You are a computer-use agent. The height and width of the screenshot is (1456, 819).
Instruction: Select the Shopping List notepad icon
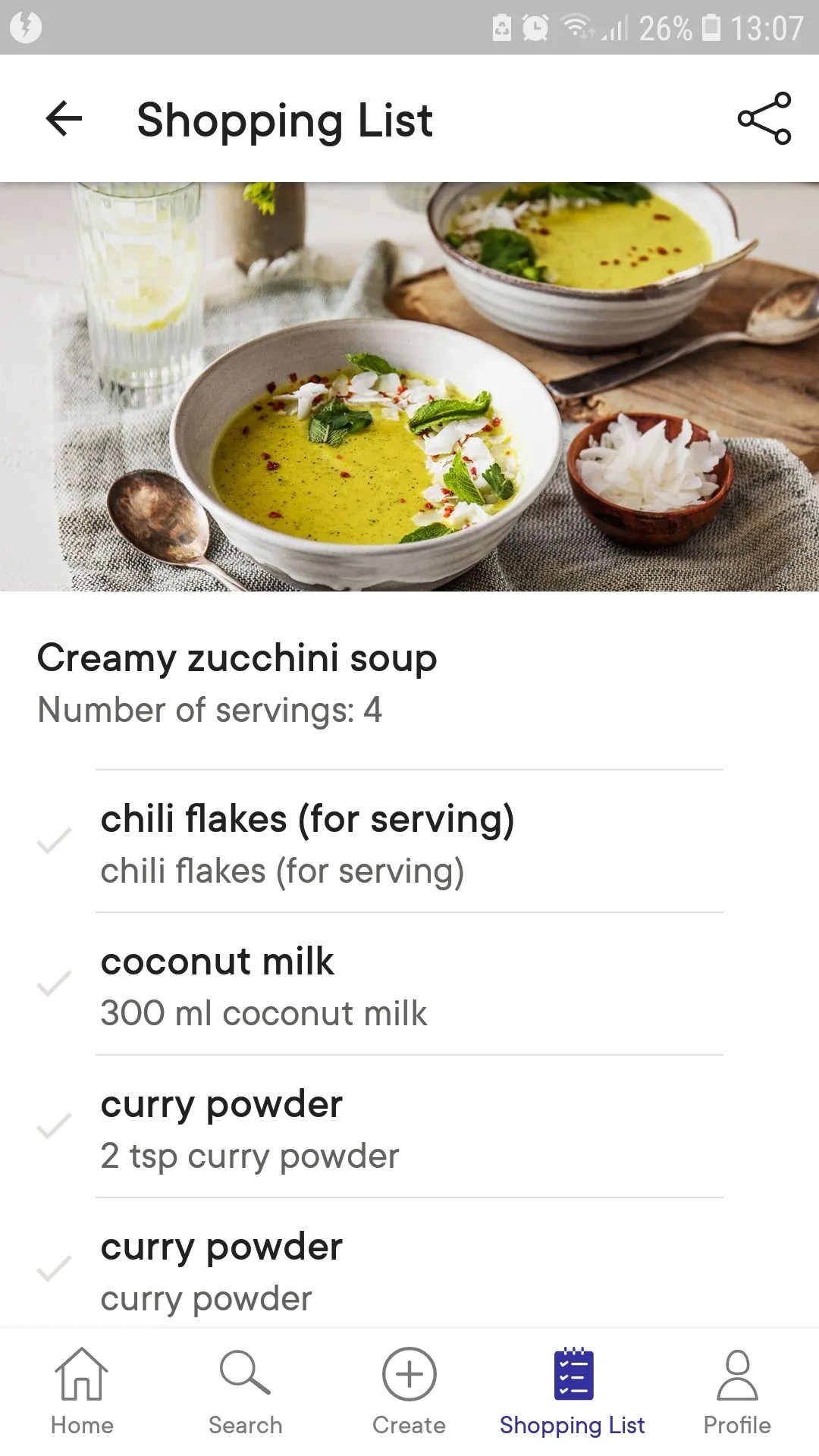[573, 1374]
